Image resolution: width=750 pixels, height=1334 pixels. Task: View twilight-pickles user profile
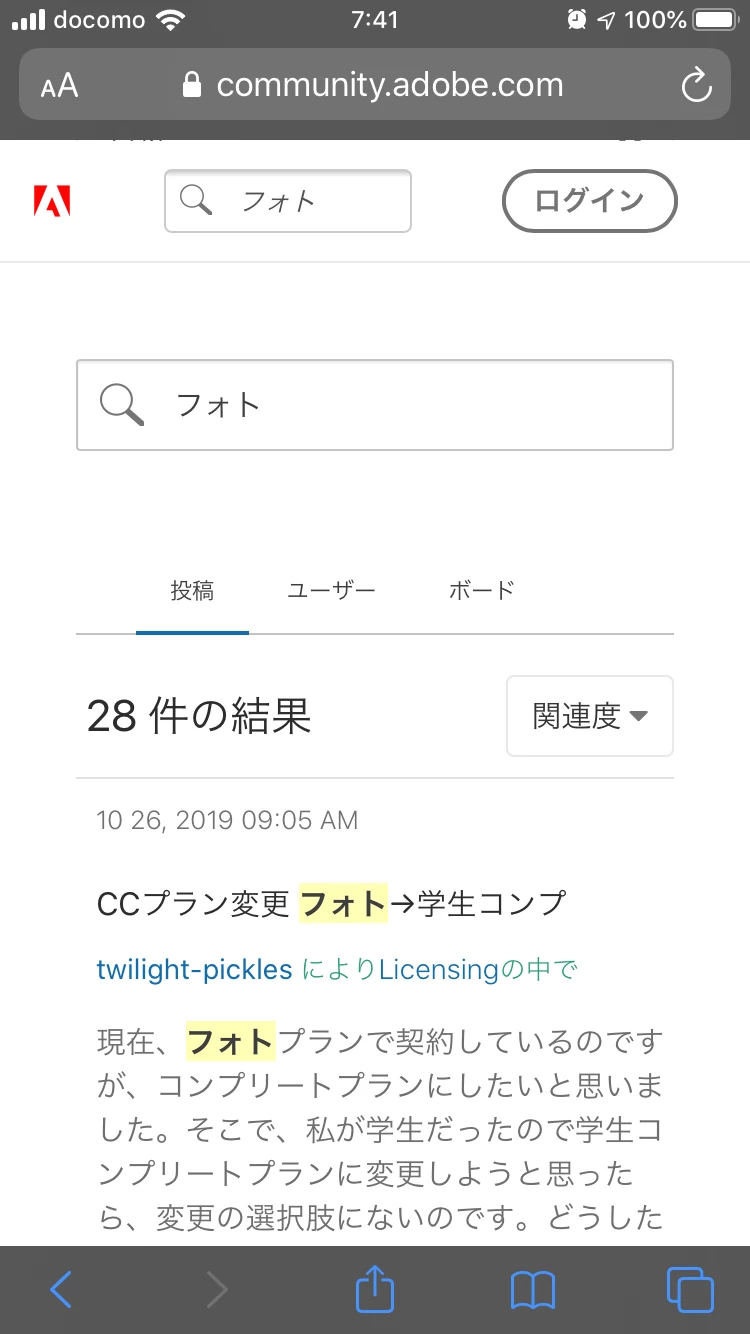coord(194,969)
